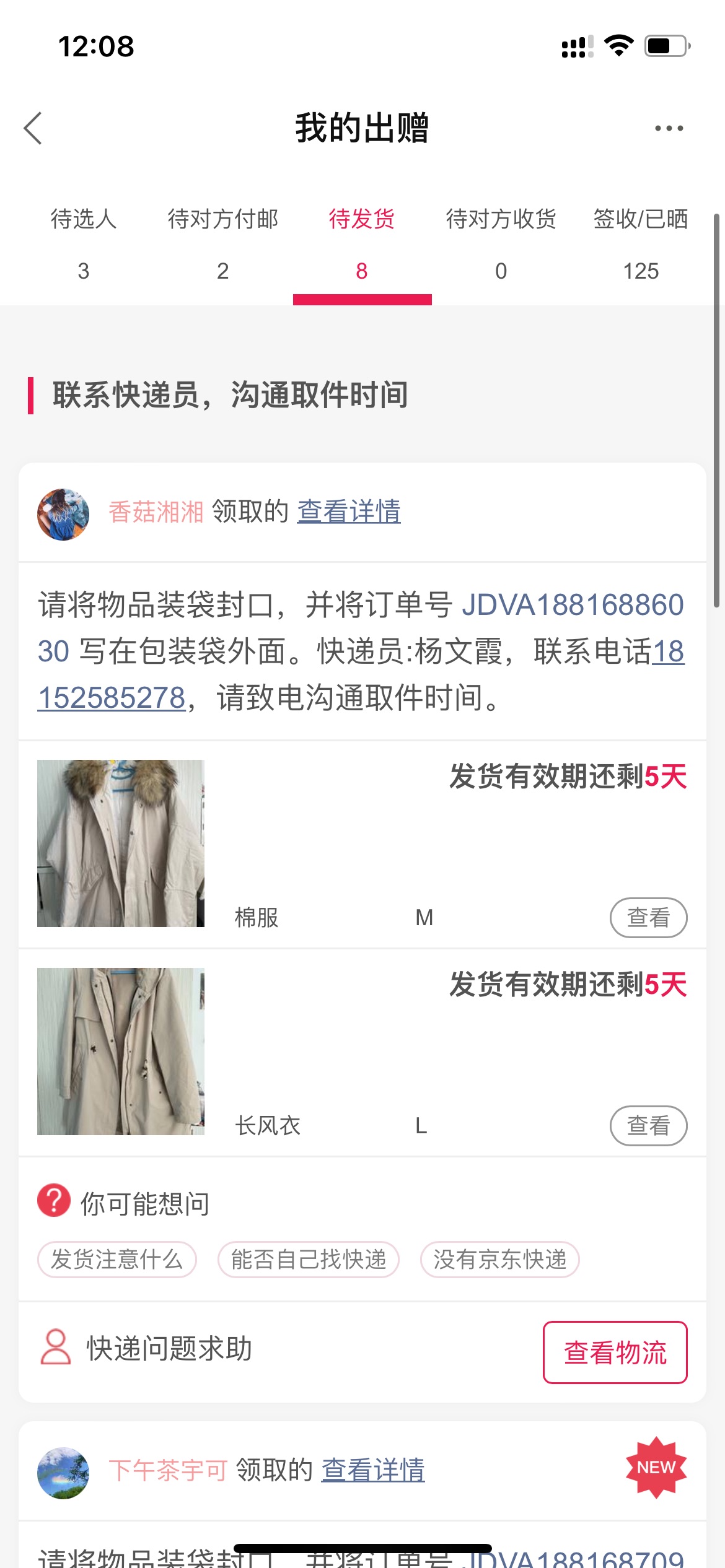Tap 查看 for the 棉服 item
This screenshot has height=1568, width=725.
pos(648,917)
